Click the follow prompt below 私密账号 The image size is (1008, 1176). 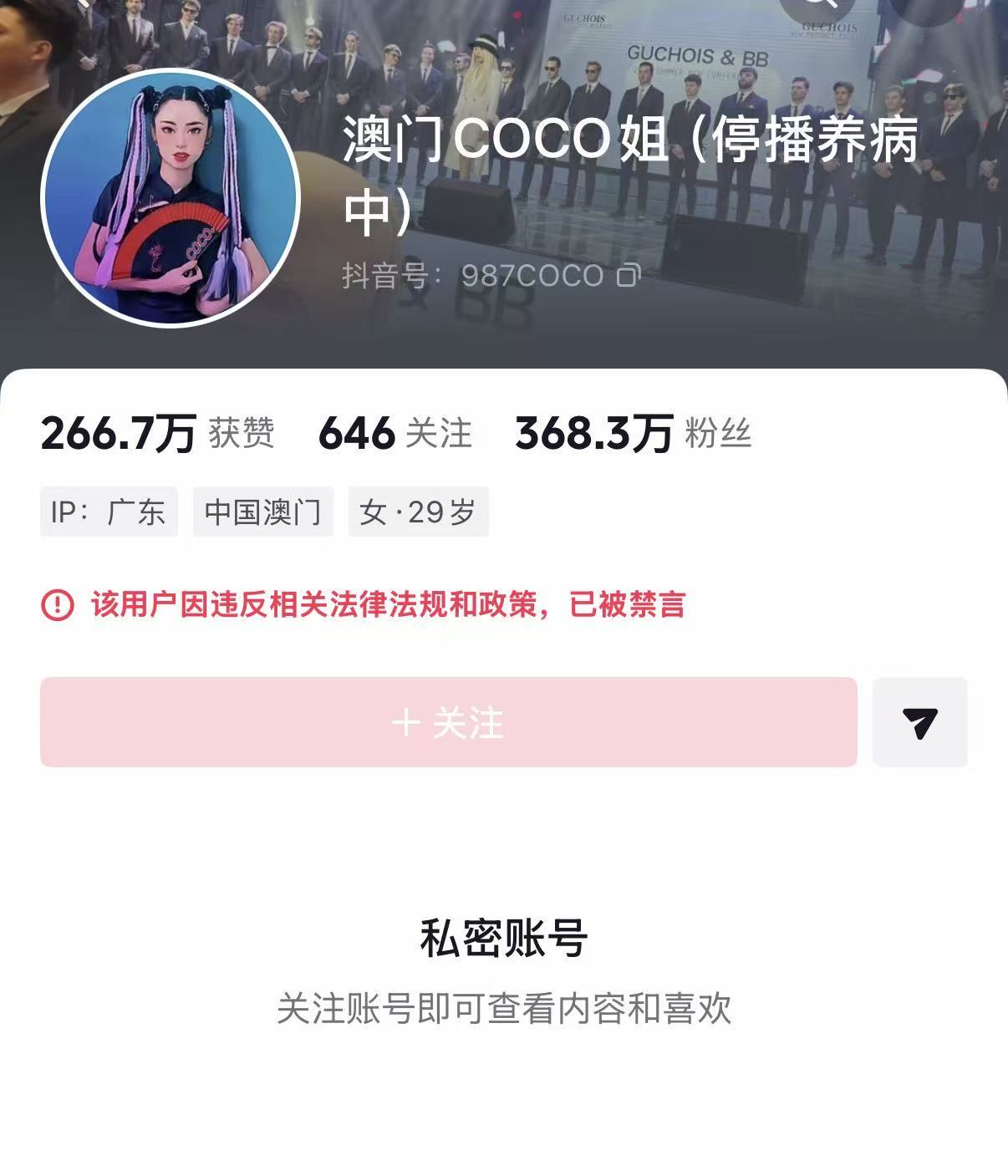coord(503,1009)
